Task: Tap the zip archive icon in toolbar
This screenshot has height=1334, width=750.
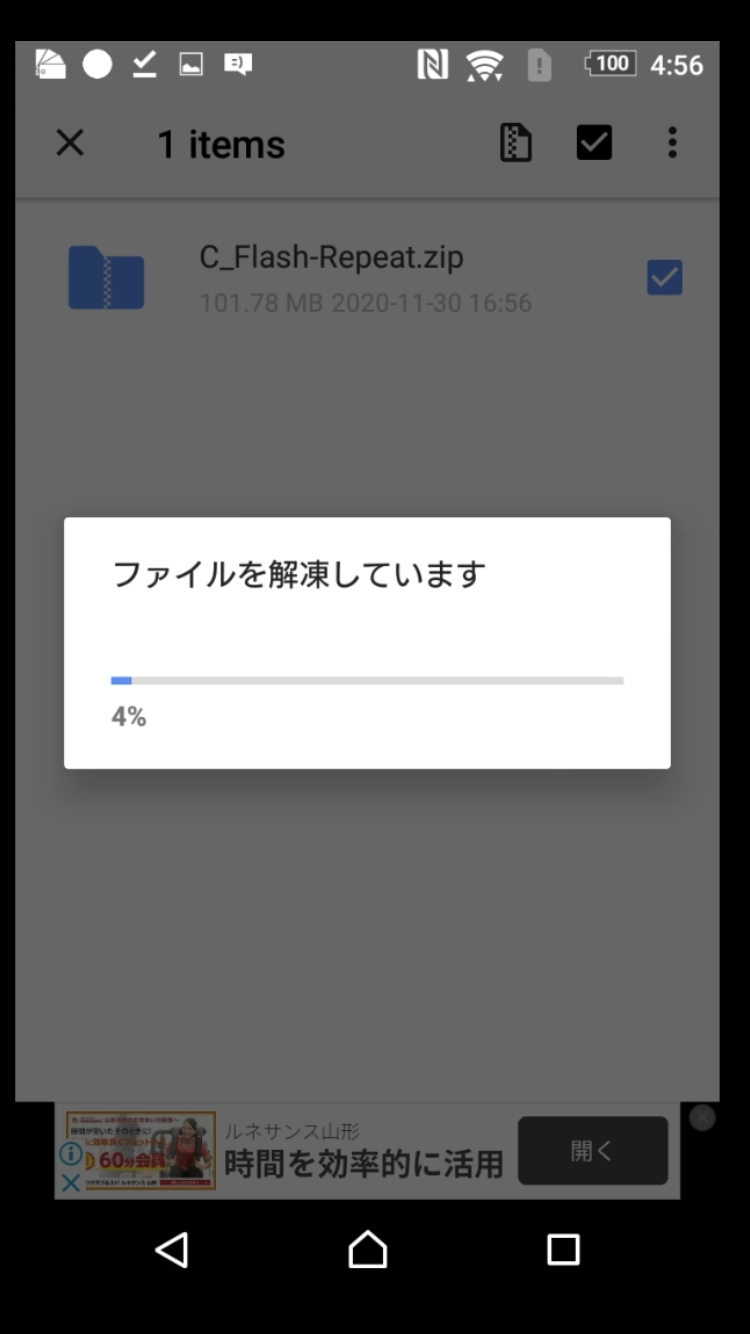Action: click(515, 143)
